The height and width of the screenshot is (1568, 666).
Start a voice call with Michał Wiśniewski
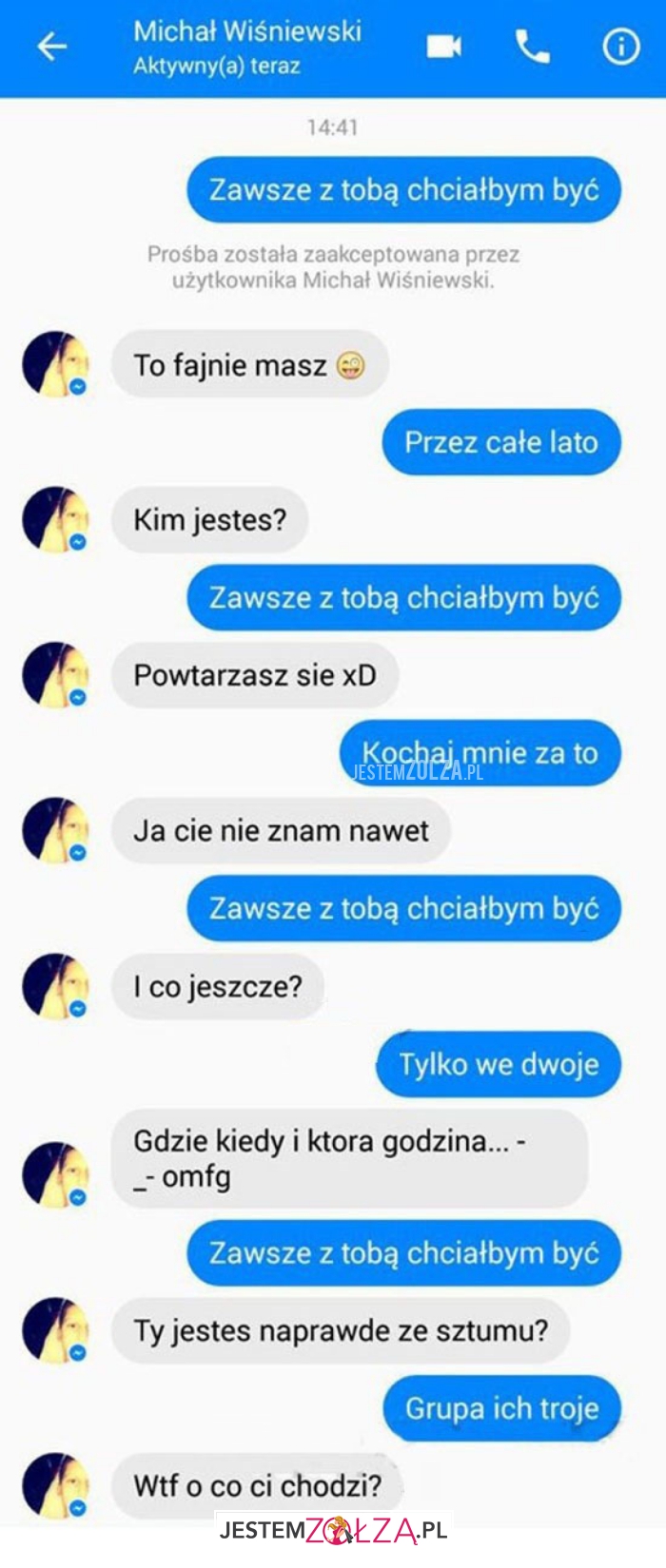coord(532,46)
